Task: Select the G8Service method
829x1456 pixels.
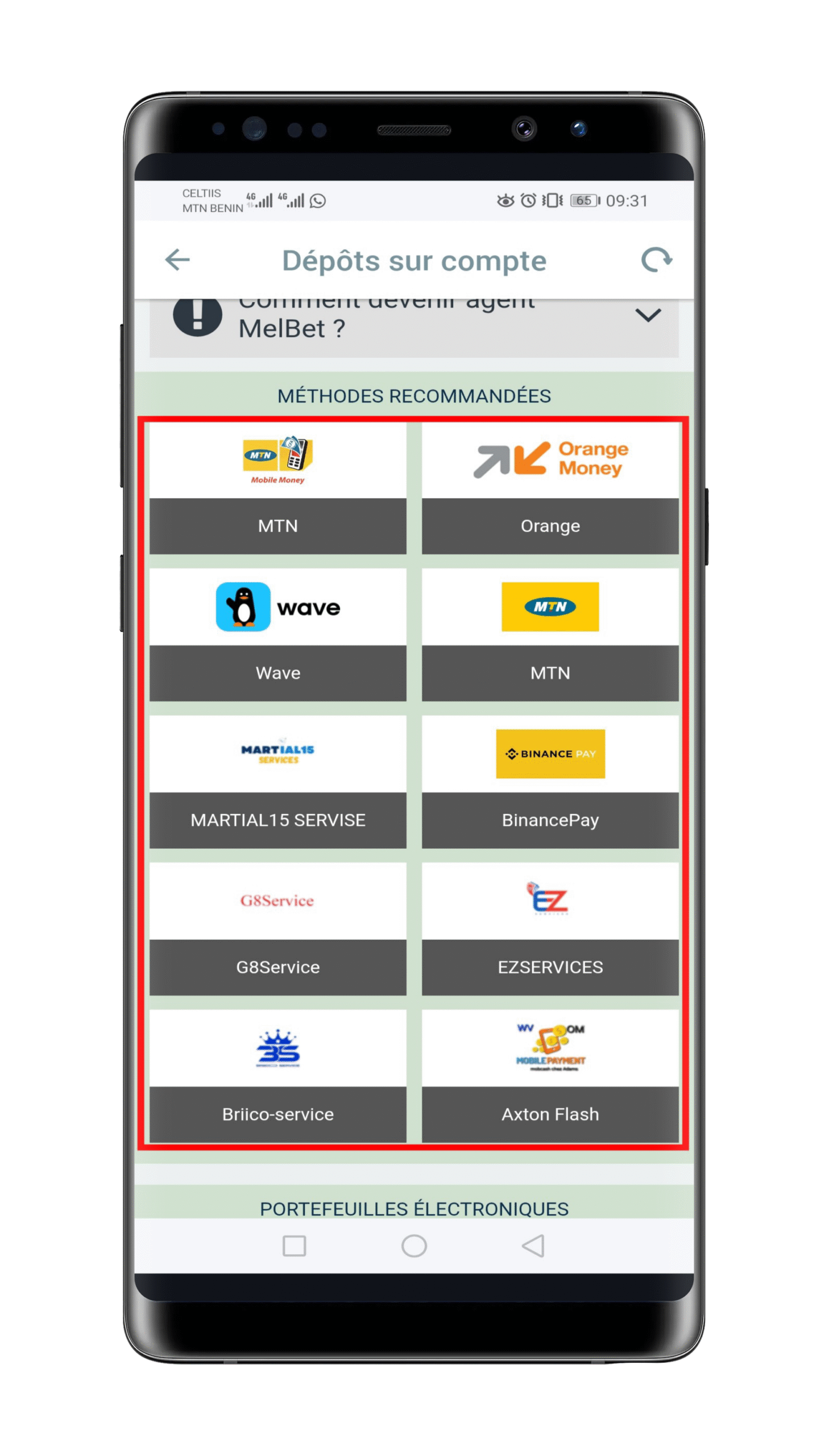Action: [x=278, y=928]
